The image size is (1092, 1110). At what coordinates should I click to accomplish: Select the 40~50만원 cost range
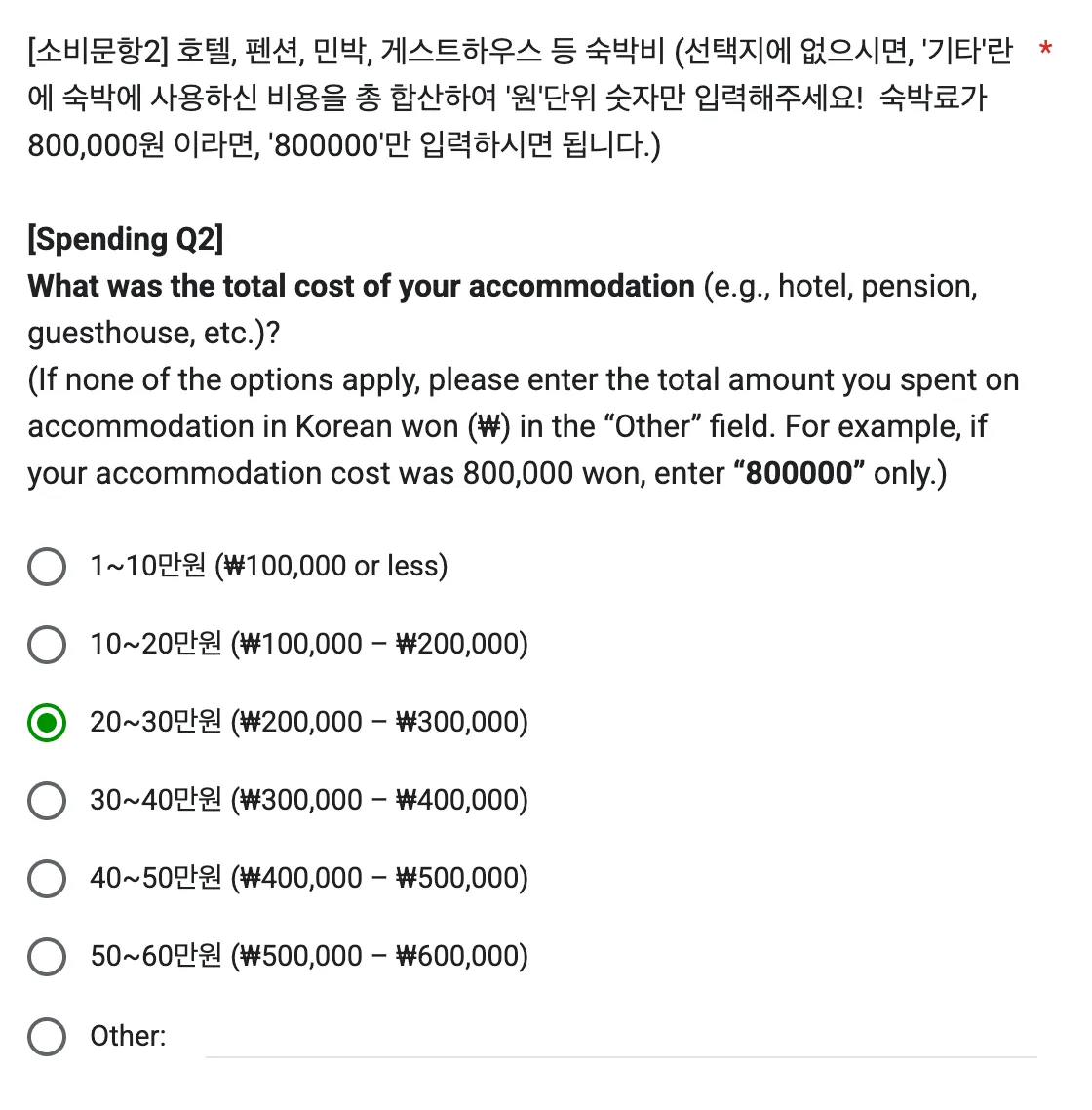pos(47,879)
